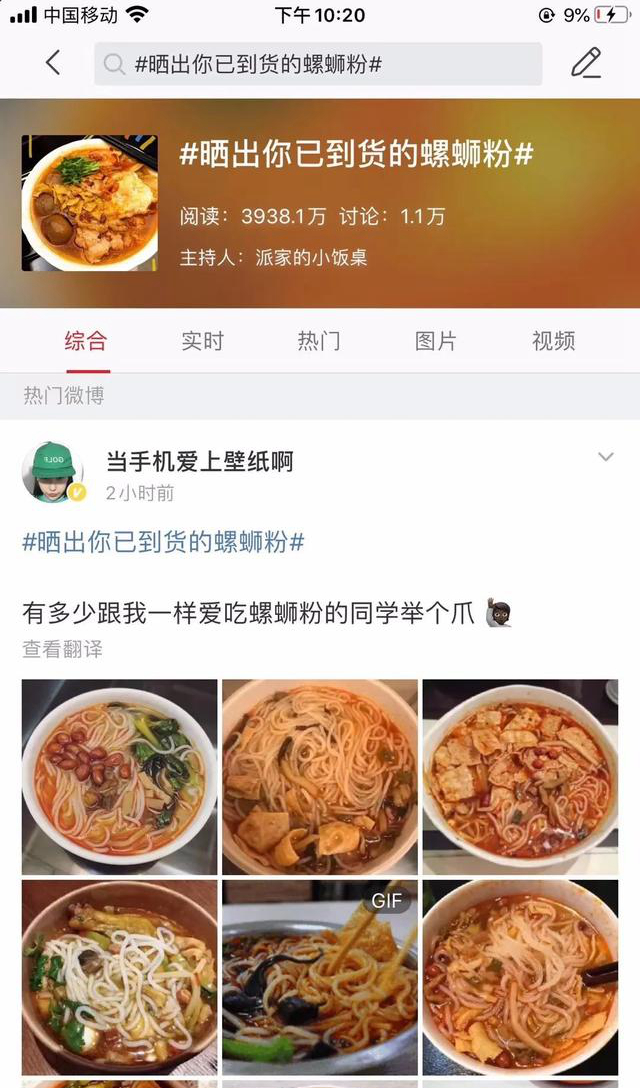Open the first photo with the peanuts bowl
640x1088 pixels.
(119, 777)
